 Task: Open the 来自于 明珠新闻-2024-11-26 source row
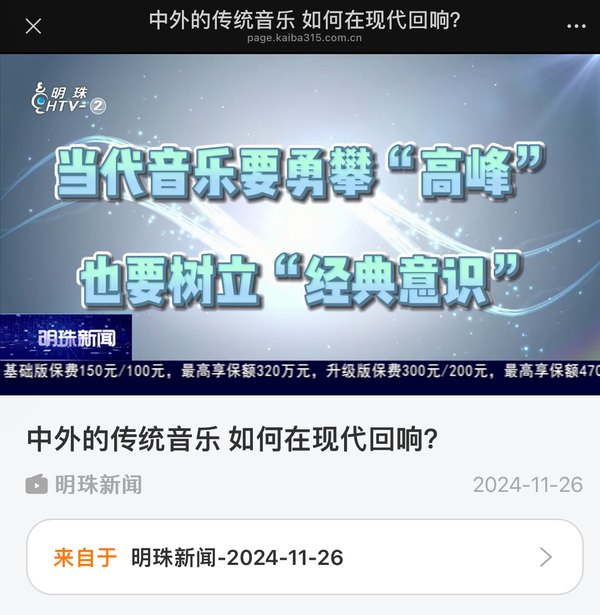[304, 557]
